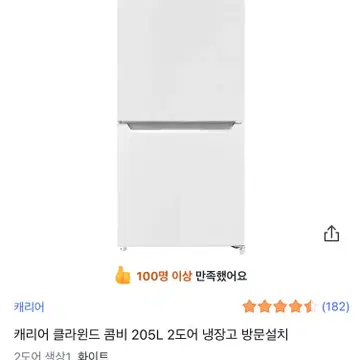The image size is (360, 360).
Task: Open the 182 reviews count
Action: [336, 307]
